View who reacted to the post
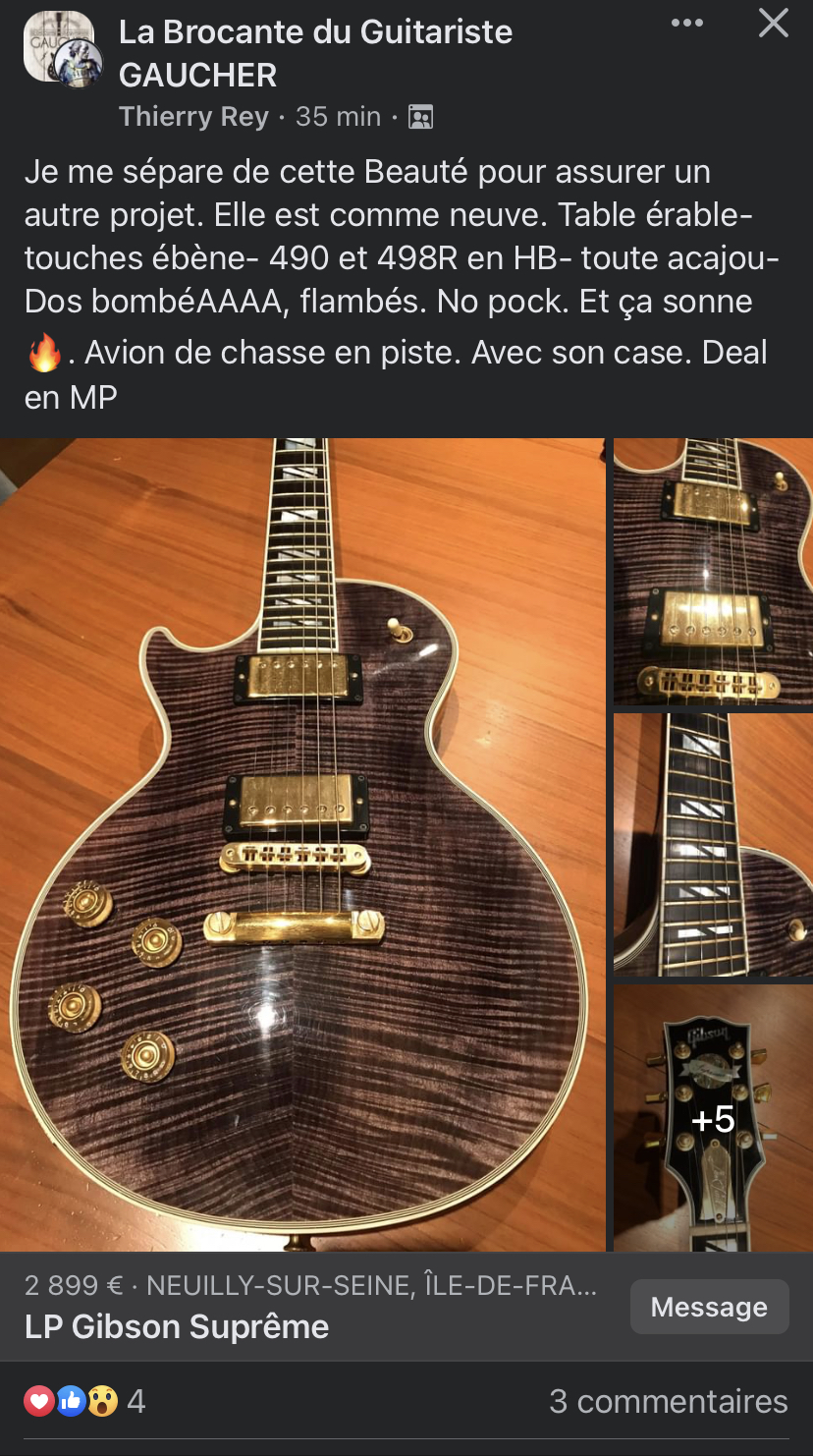The image size is (813, 1456). click(84, 1401)
